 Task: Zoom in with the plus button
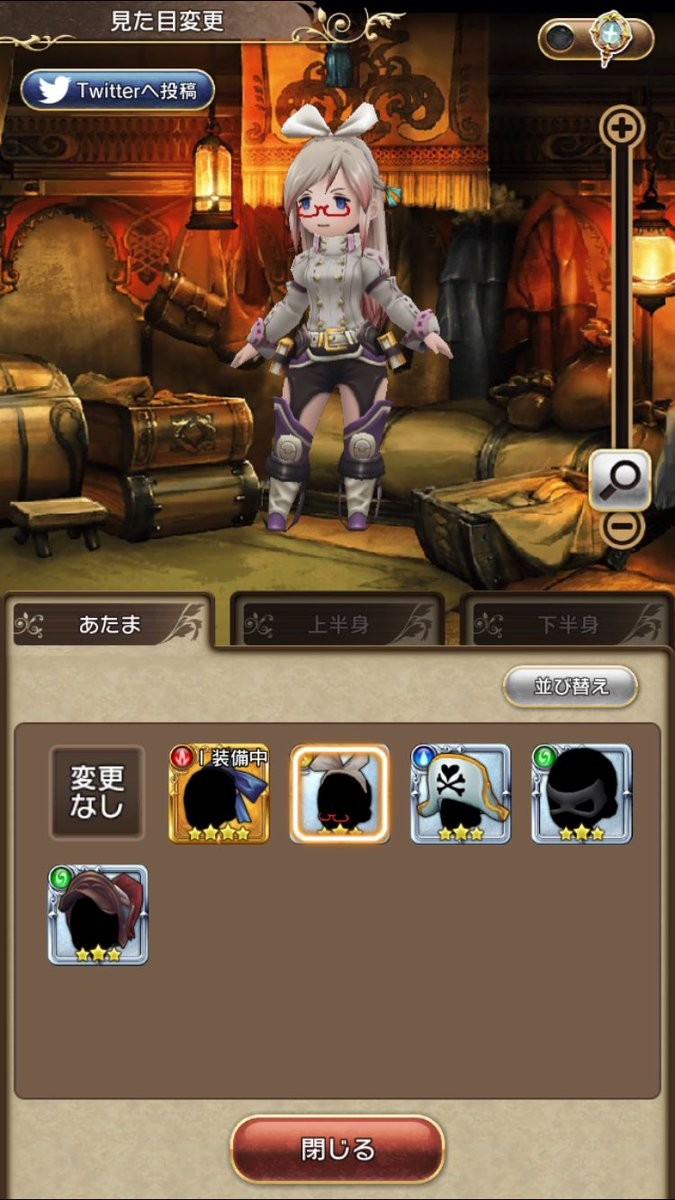tap(623, 128)
